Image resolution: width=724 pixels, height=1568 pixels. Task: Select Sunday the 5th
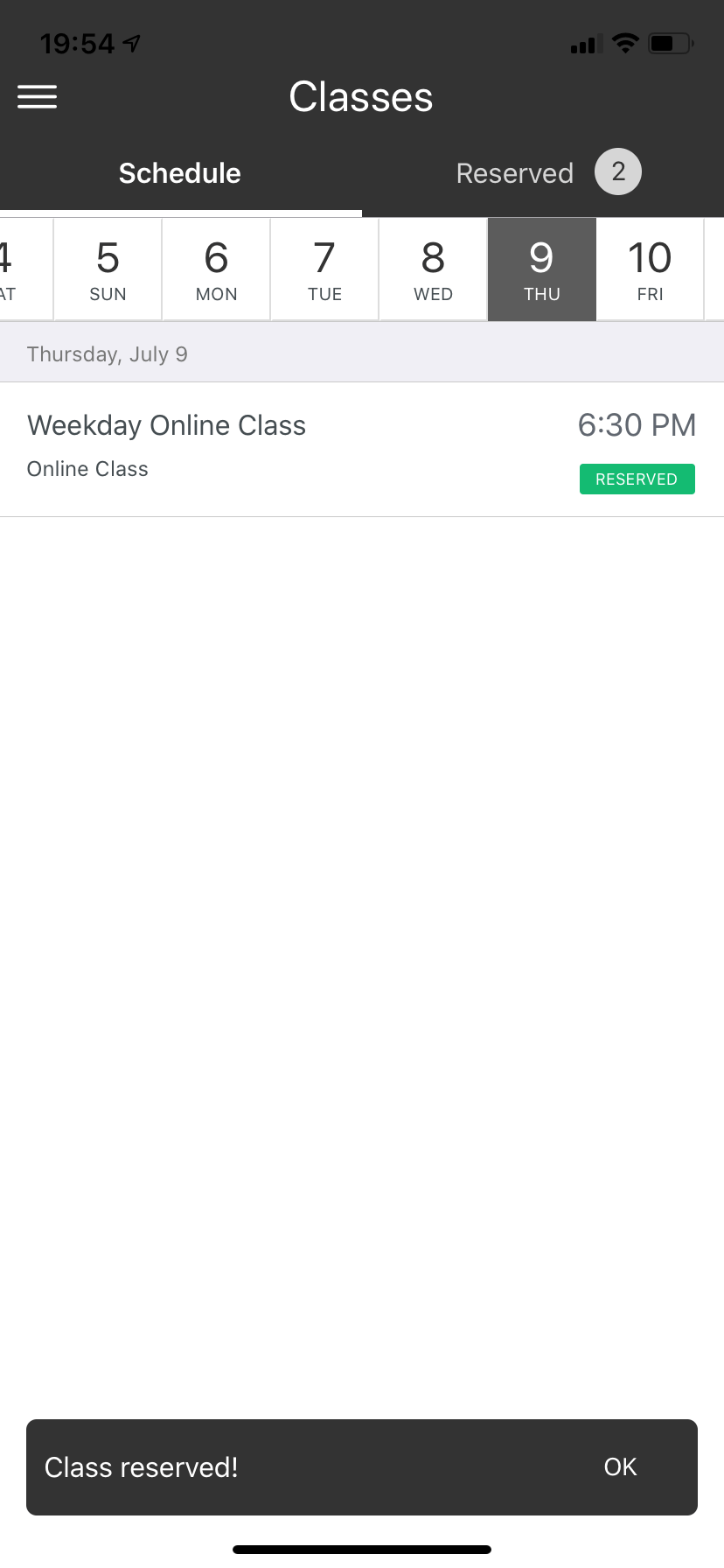click(x=108, y=269)
